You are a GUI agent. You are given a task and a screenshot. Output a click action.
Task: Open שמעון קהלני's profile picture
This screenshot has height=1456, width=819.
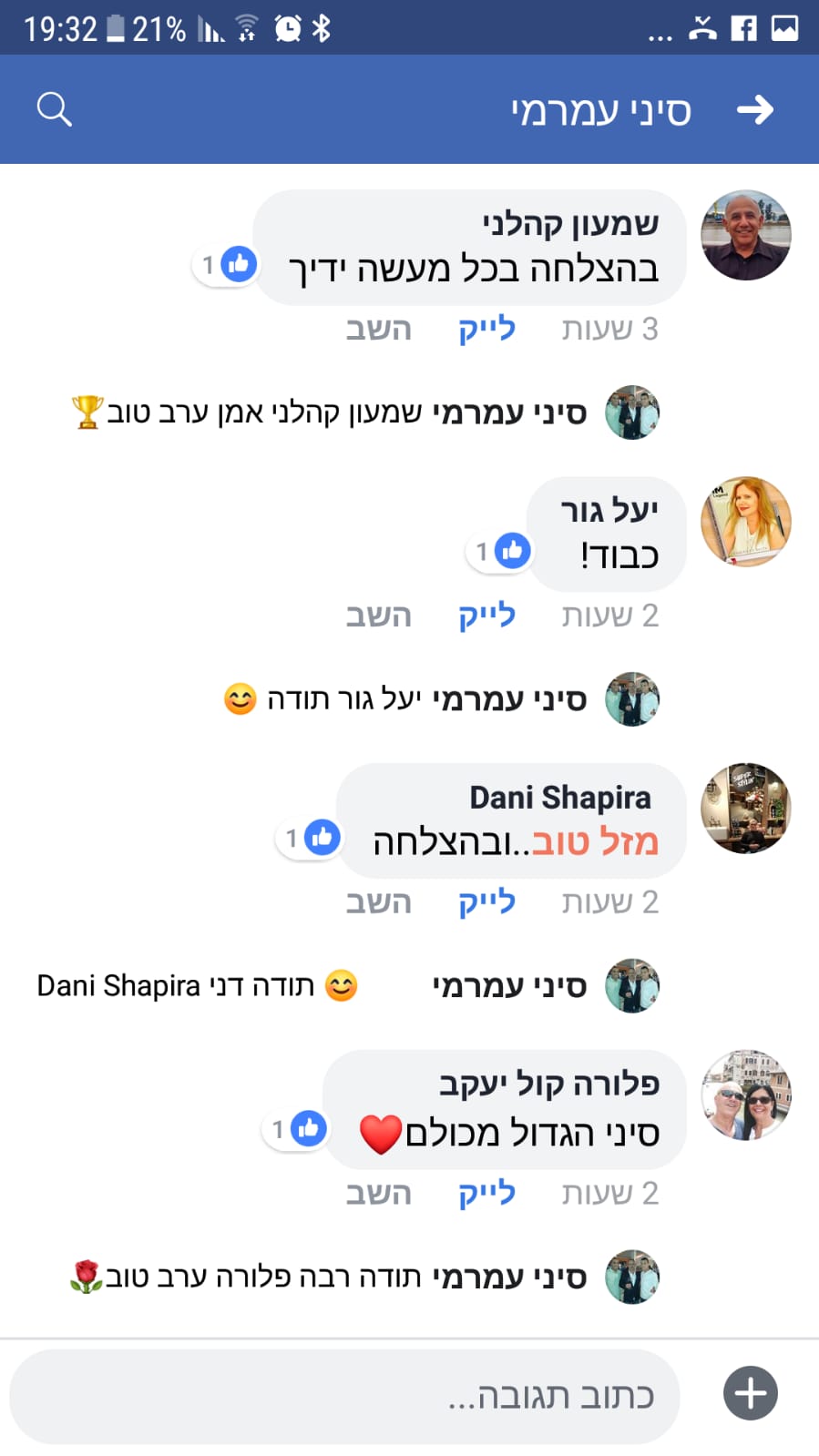pyautogui.click(x=745, y=235)
